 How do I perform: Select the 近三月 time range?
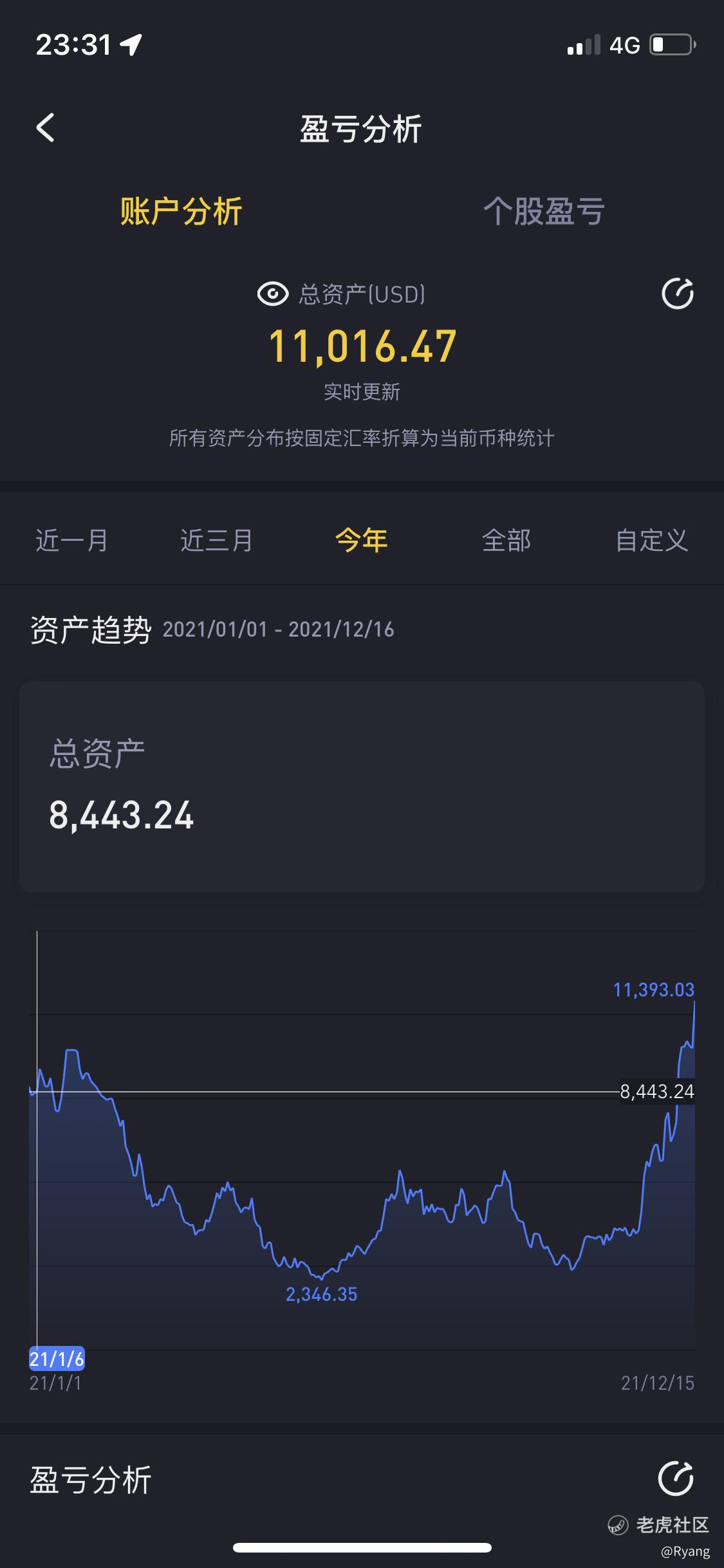click(216, 540)
